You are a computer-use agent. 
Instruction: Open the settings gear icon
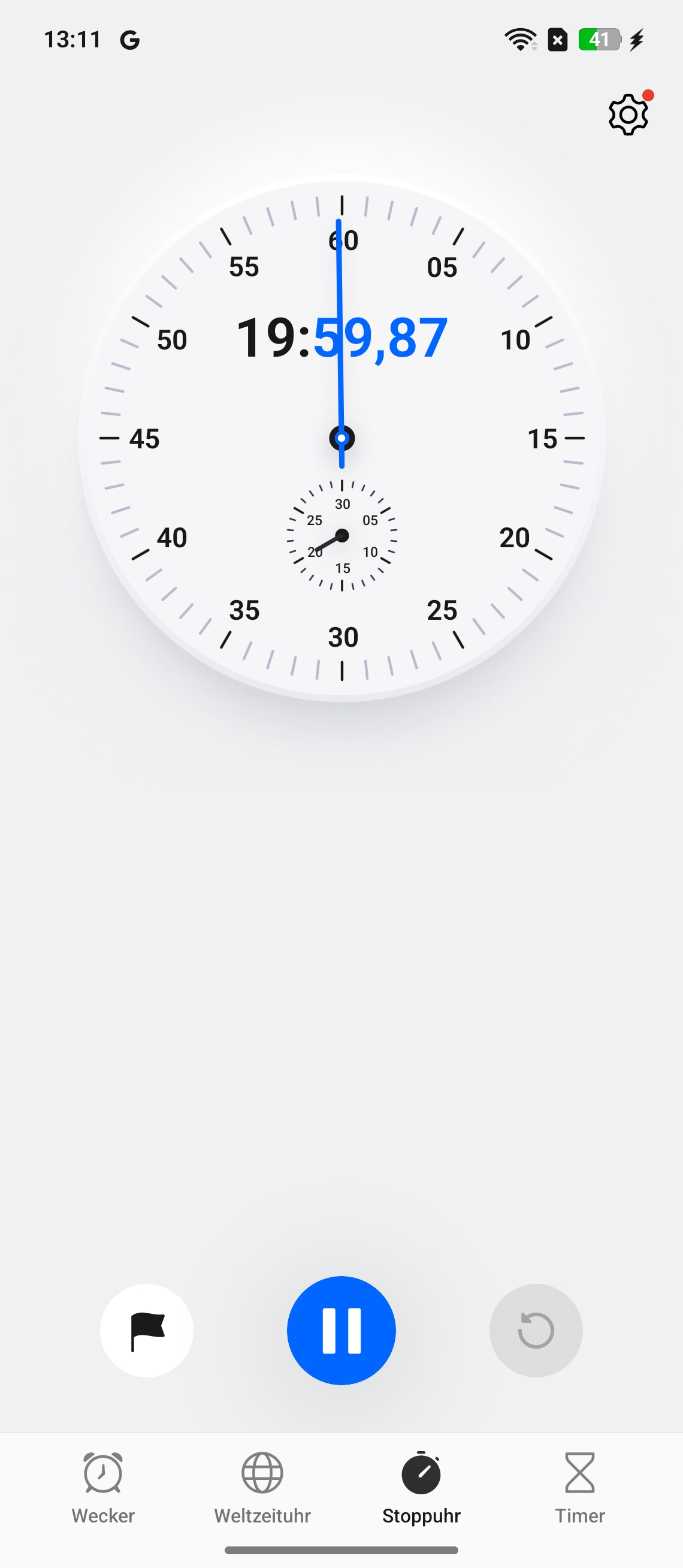click(628, 114)
